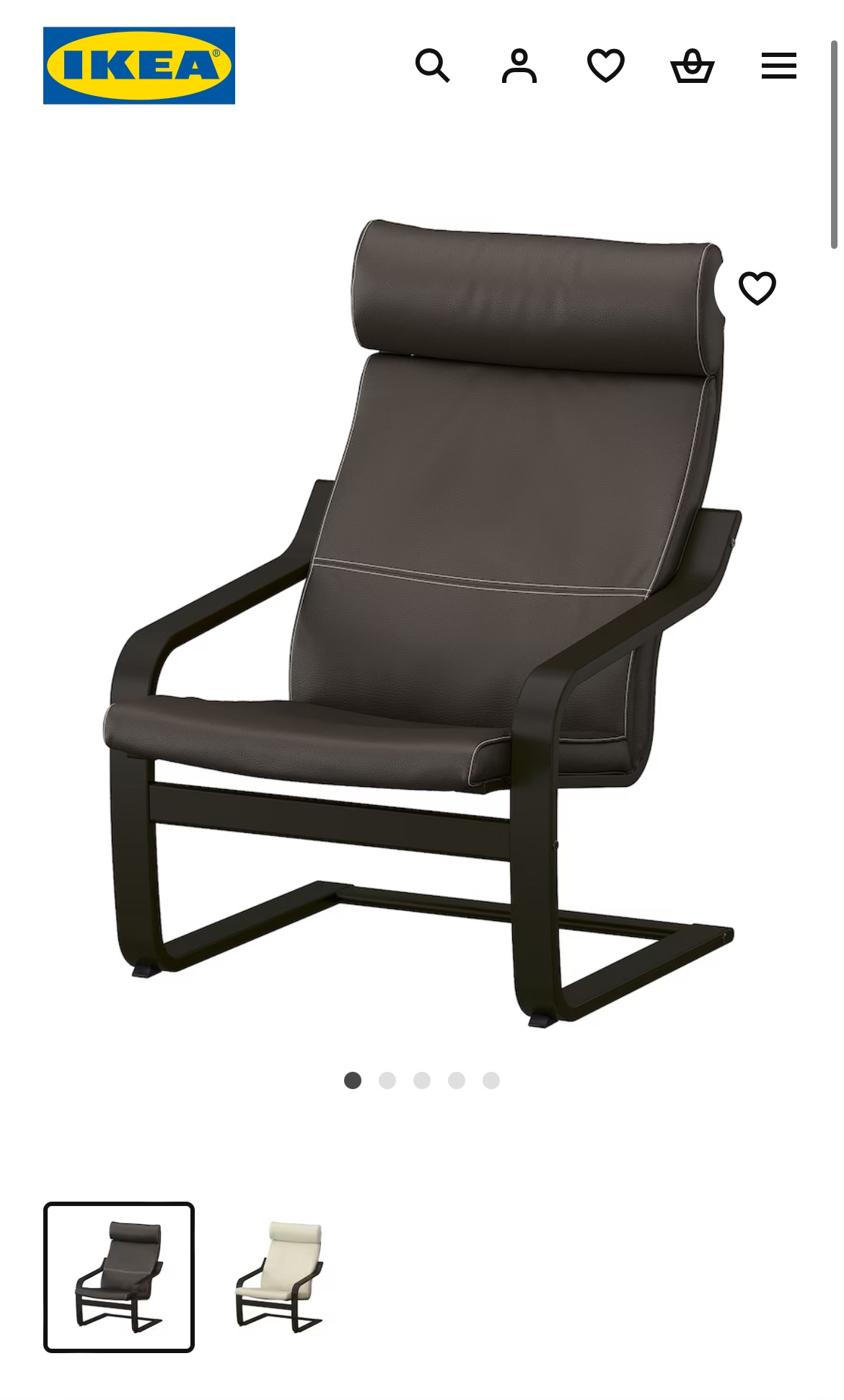
Task: Open the hamburger menu
Action: click(778, 66)
